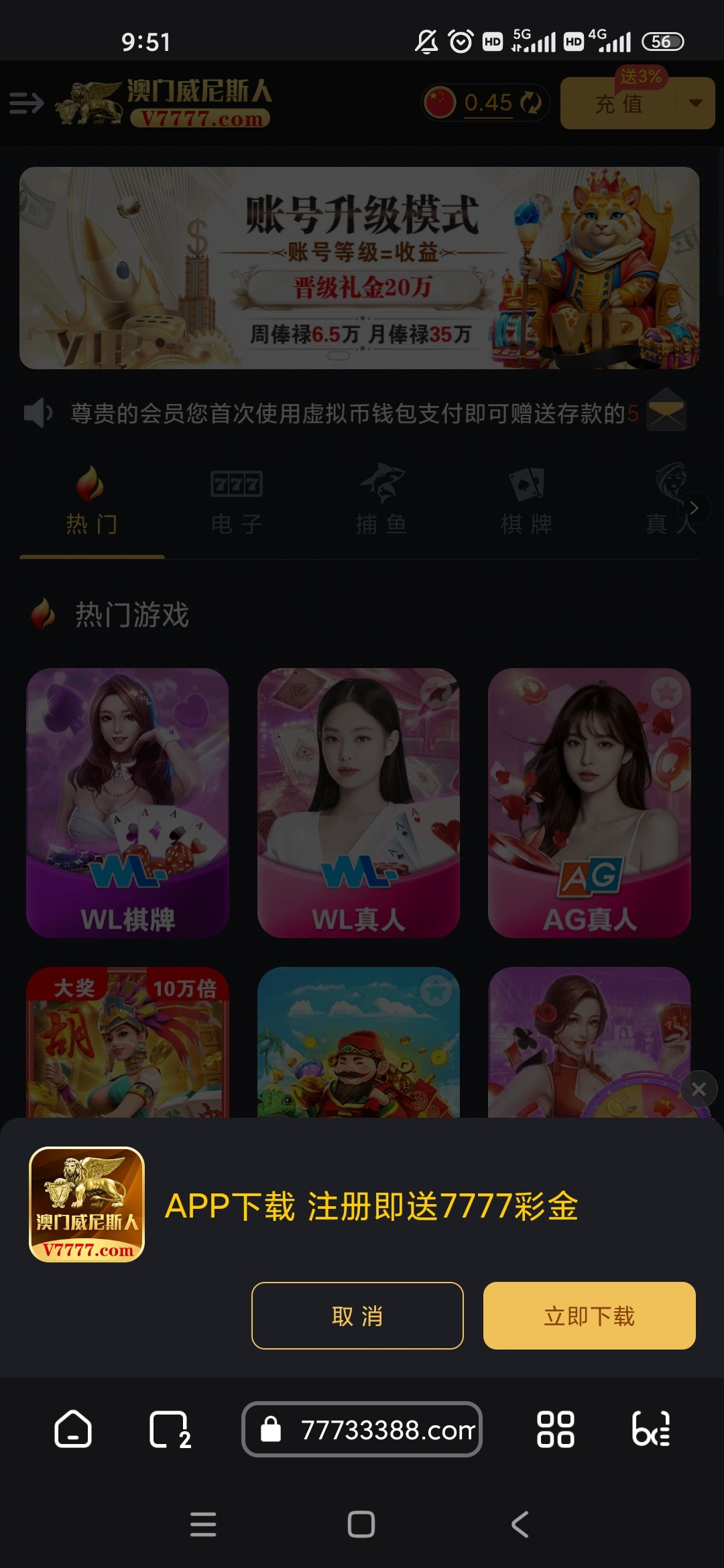Viewport: 724px width, 1568px height.
Task: Close the APP下载 popup with the X
Action: pos(699,1090)
